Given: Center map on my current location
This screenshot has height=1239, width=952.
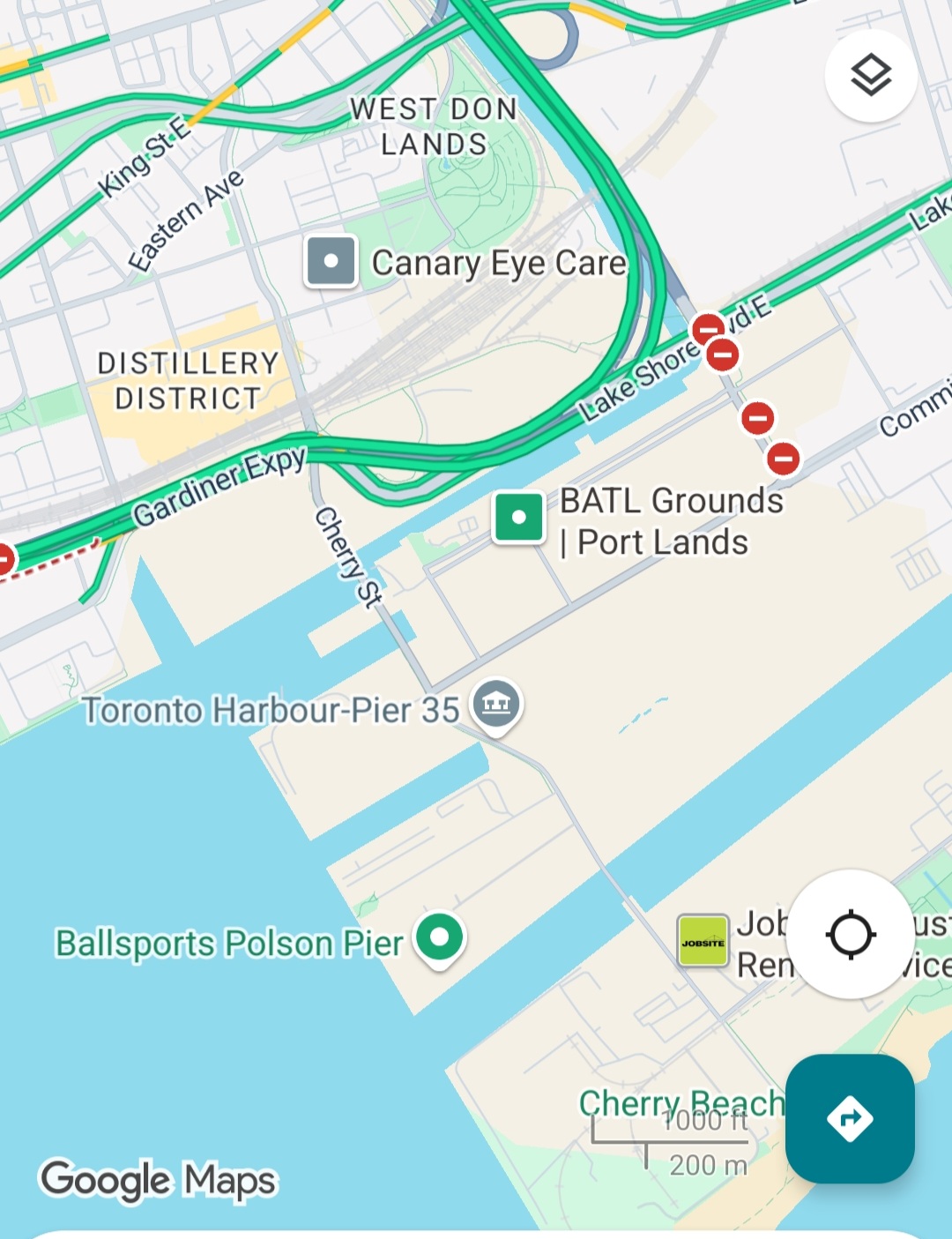Looking at the screenshot, I should (x=850, y=934).
